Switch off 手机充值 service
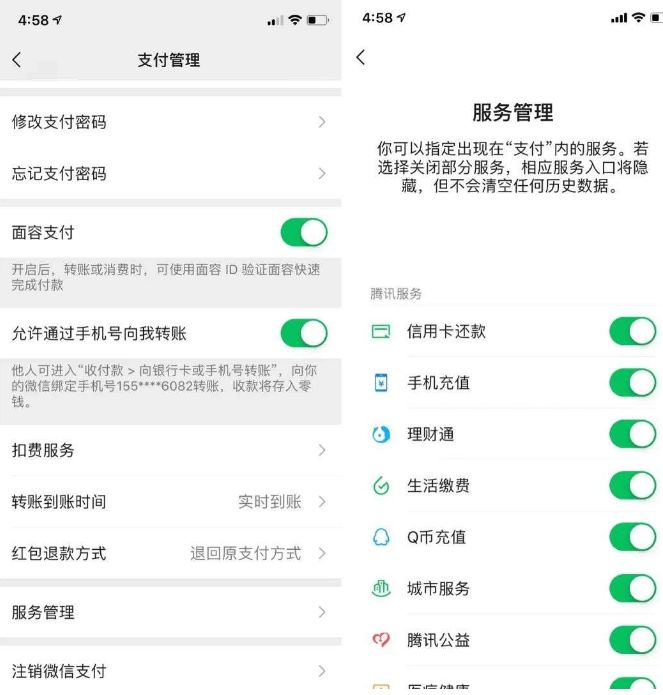 [632, 383]
